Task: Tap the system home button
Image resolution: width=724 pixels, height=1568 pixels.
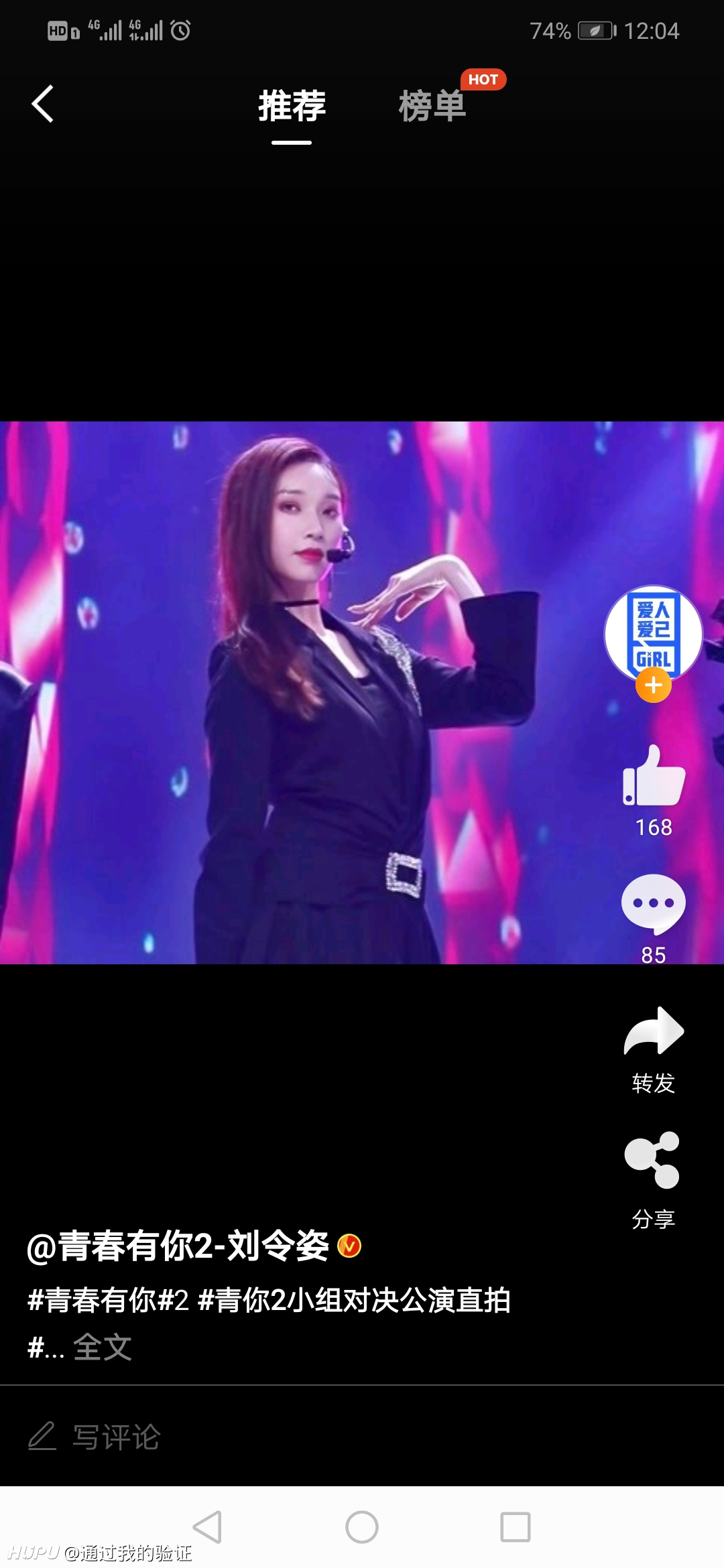Action: point(362,1527)
